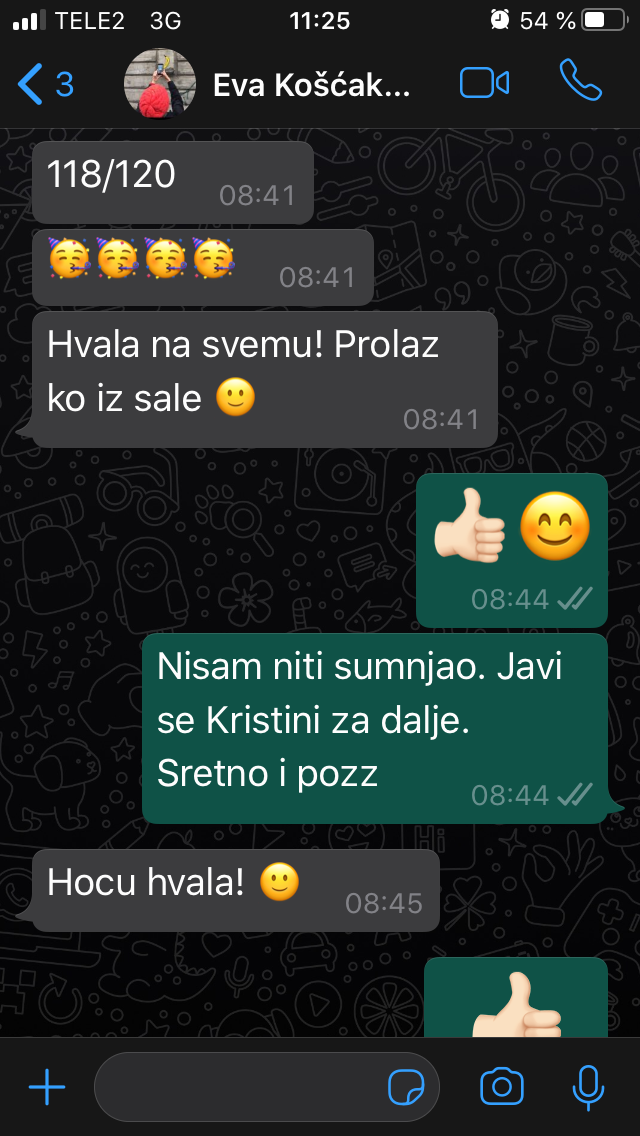This screenshot has height=1136, width=640.
Task: Open the camera to take a photo
Action: [x=502, y=1087]
